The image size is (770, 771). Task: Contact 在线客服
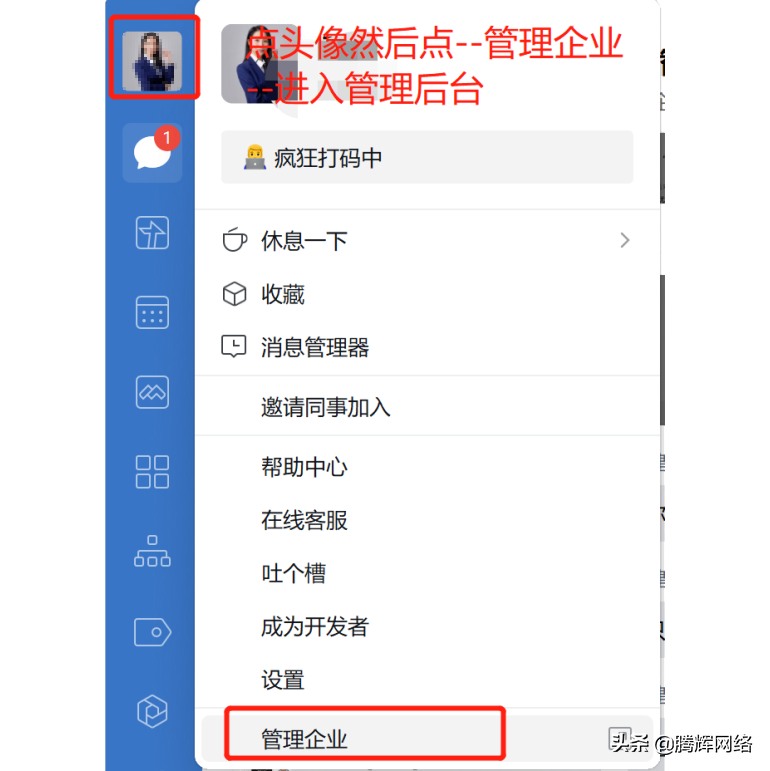pos(304,520)
